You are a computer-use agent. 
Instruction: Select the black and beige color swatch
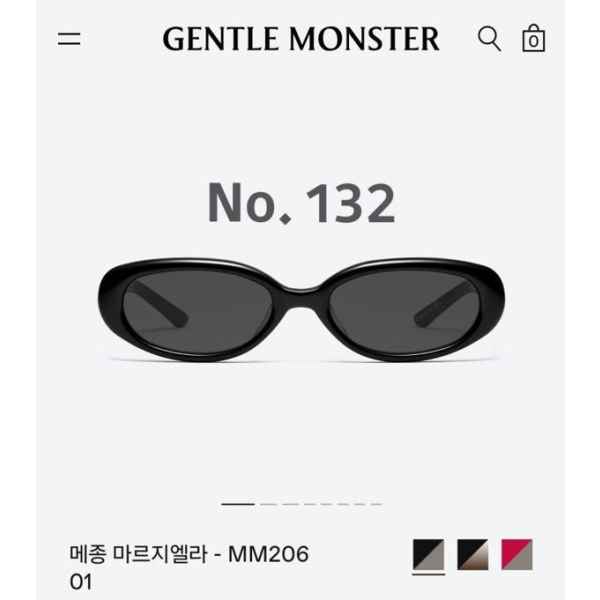point(472,554)
